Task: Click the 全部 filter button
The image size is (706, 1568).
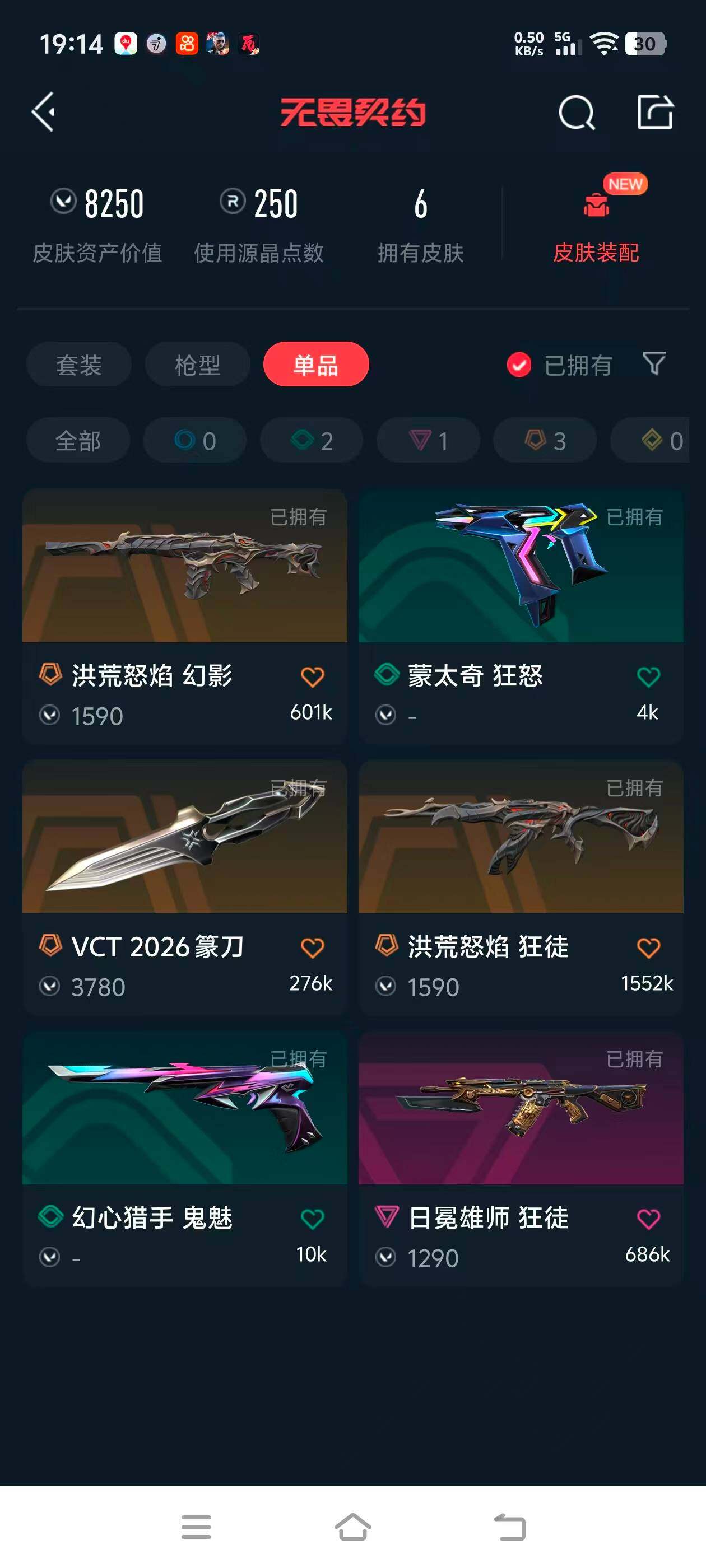Action: tap(78, 440)
